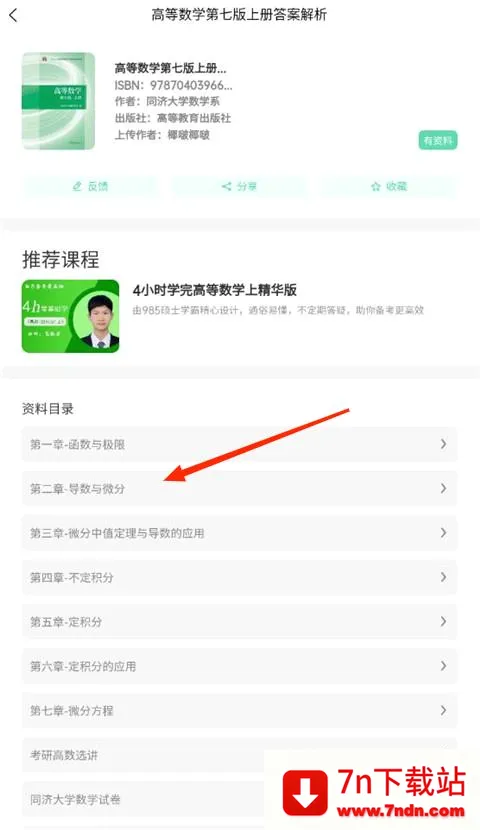This screenshot has width=480, height=830.
Task: Open 第六章-定积分的应用
Action: [x=239, y=666]
